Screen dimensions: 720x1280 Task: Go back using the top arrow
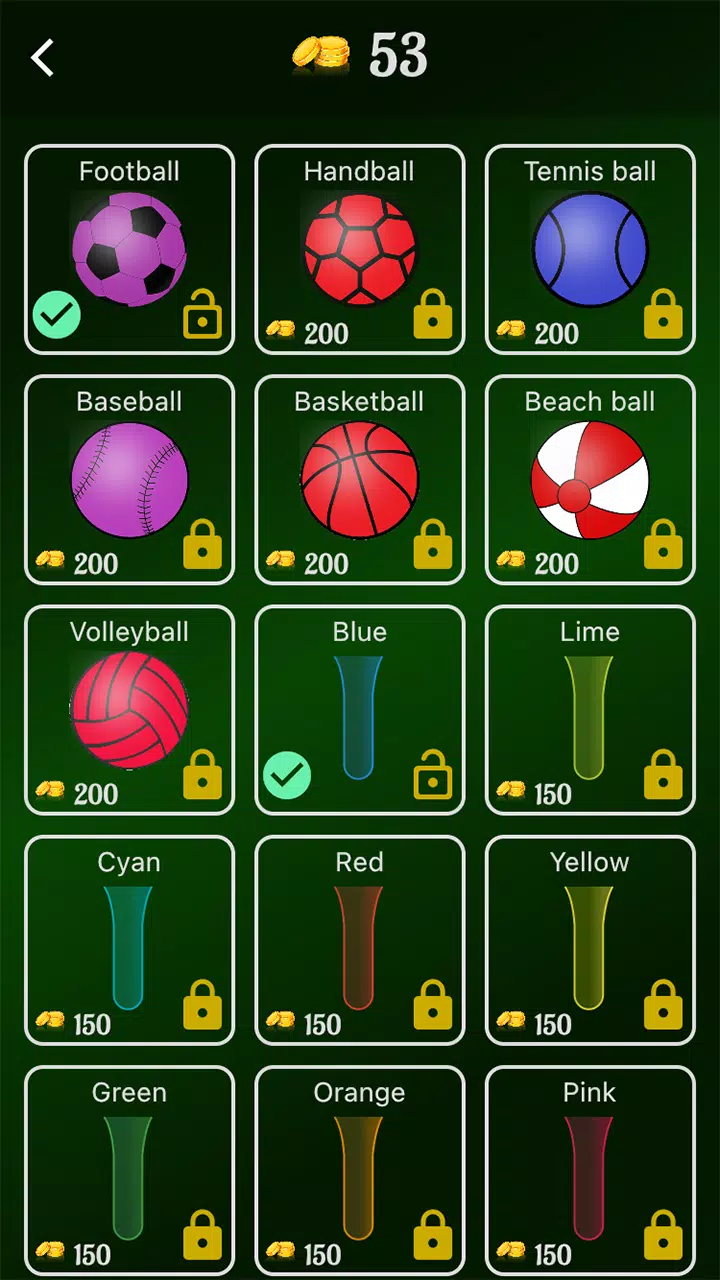click(42, 58)
